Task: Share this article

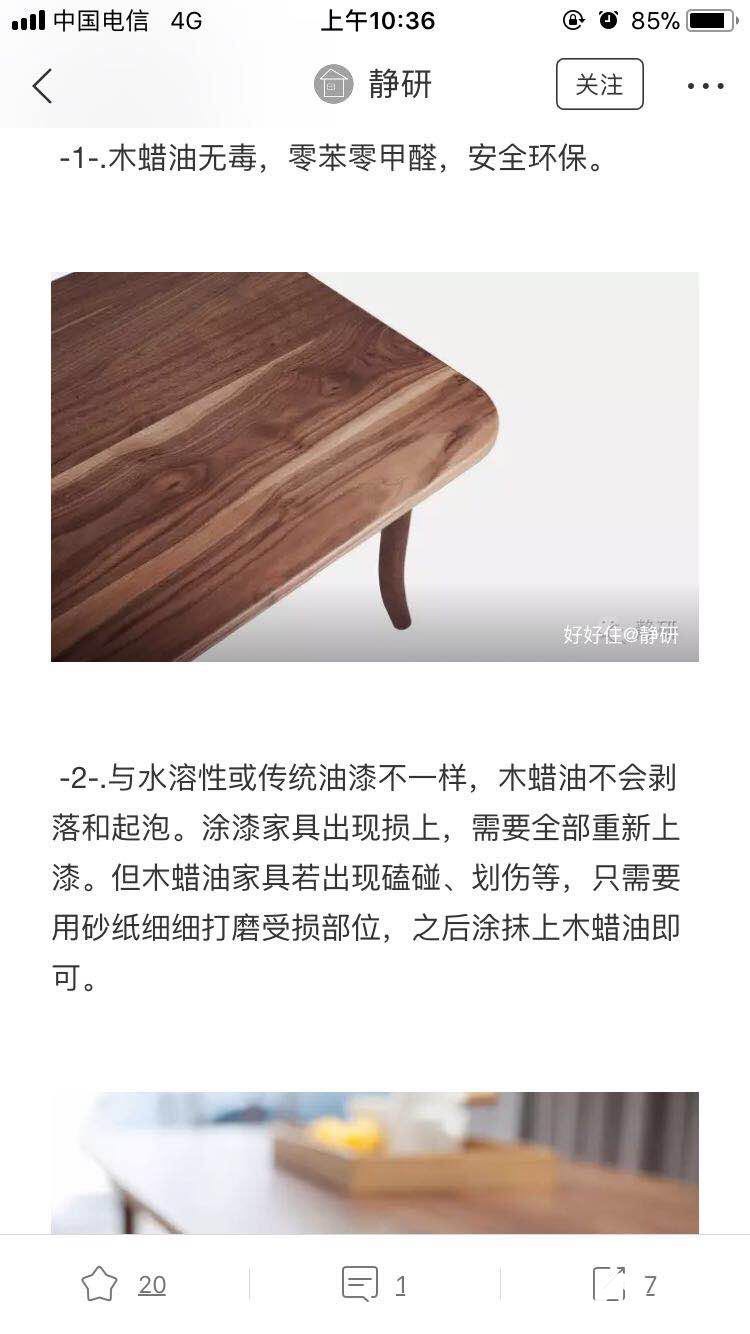Action: coord(610,1284)
